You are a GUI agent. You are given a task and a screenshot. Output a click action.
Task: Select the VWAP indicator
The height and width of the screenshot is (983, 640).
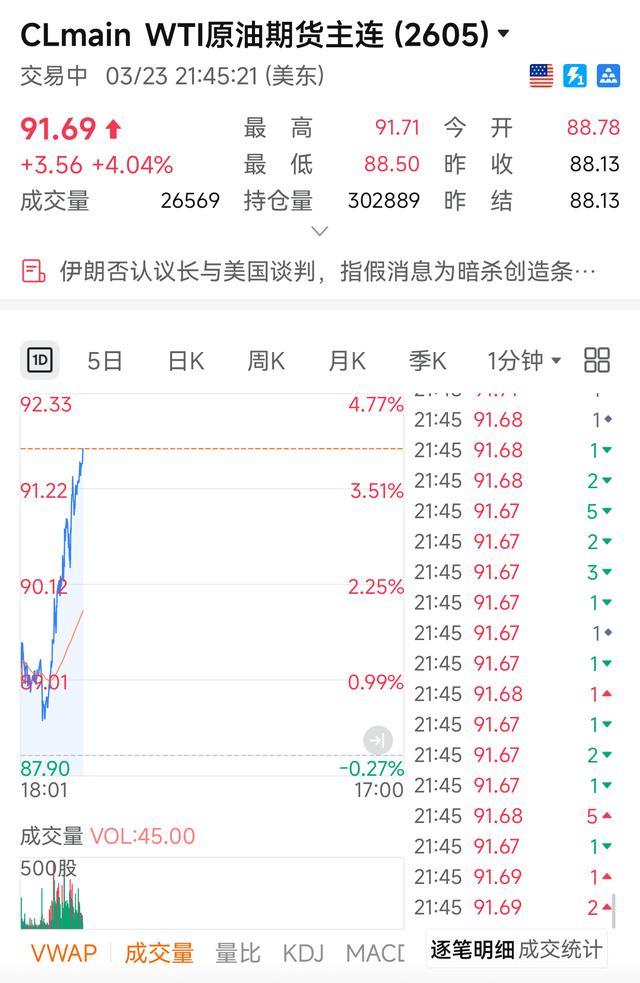(63, 952)
